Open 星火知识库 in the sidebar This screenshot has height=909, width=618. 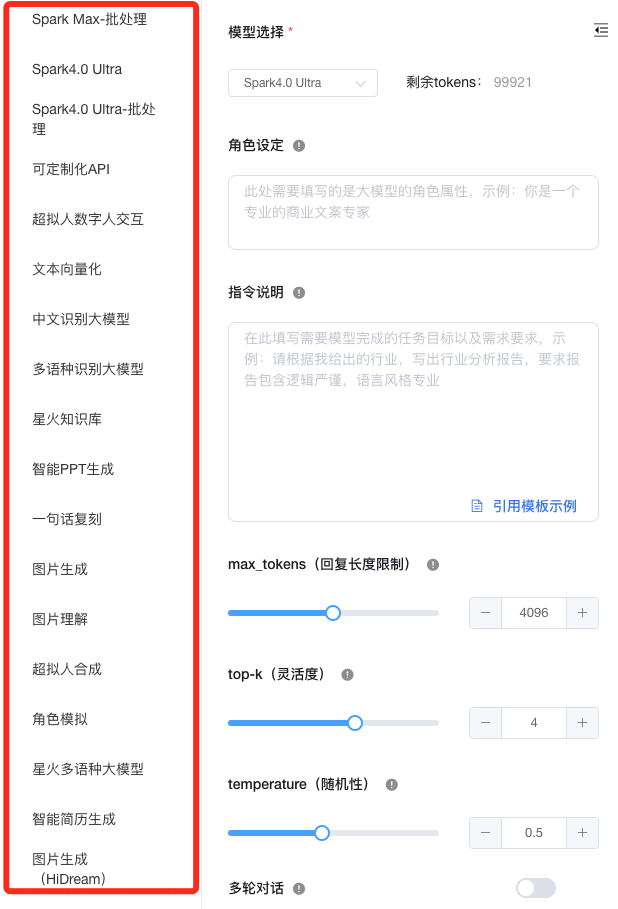[67, 419]
